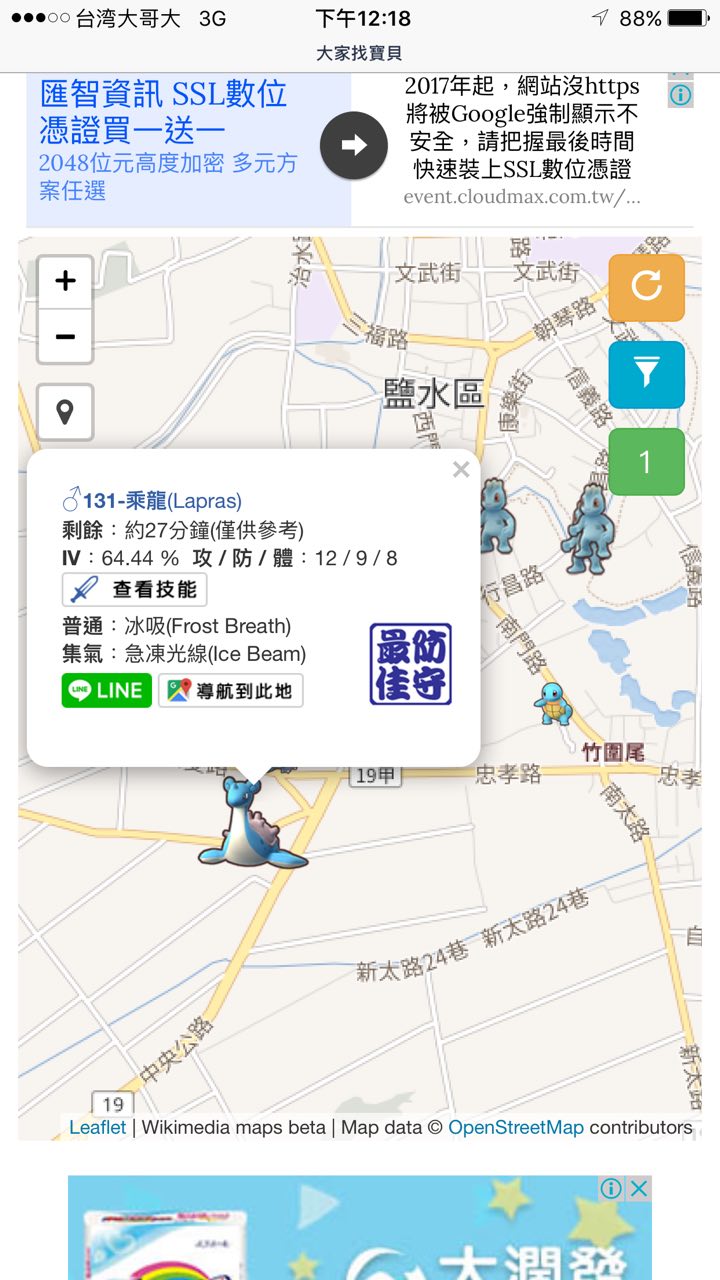Open the Pokémon filter funnel
The image size is (720, 1280).
[646, 374]
